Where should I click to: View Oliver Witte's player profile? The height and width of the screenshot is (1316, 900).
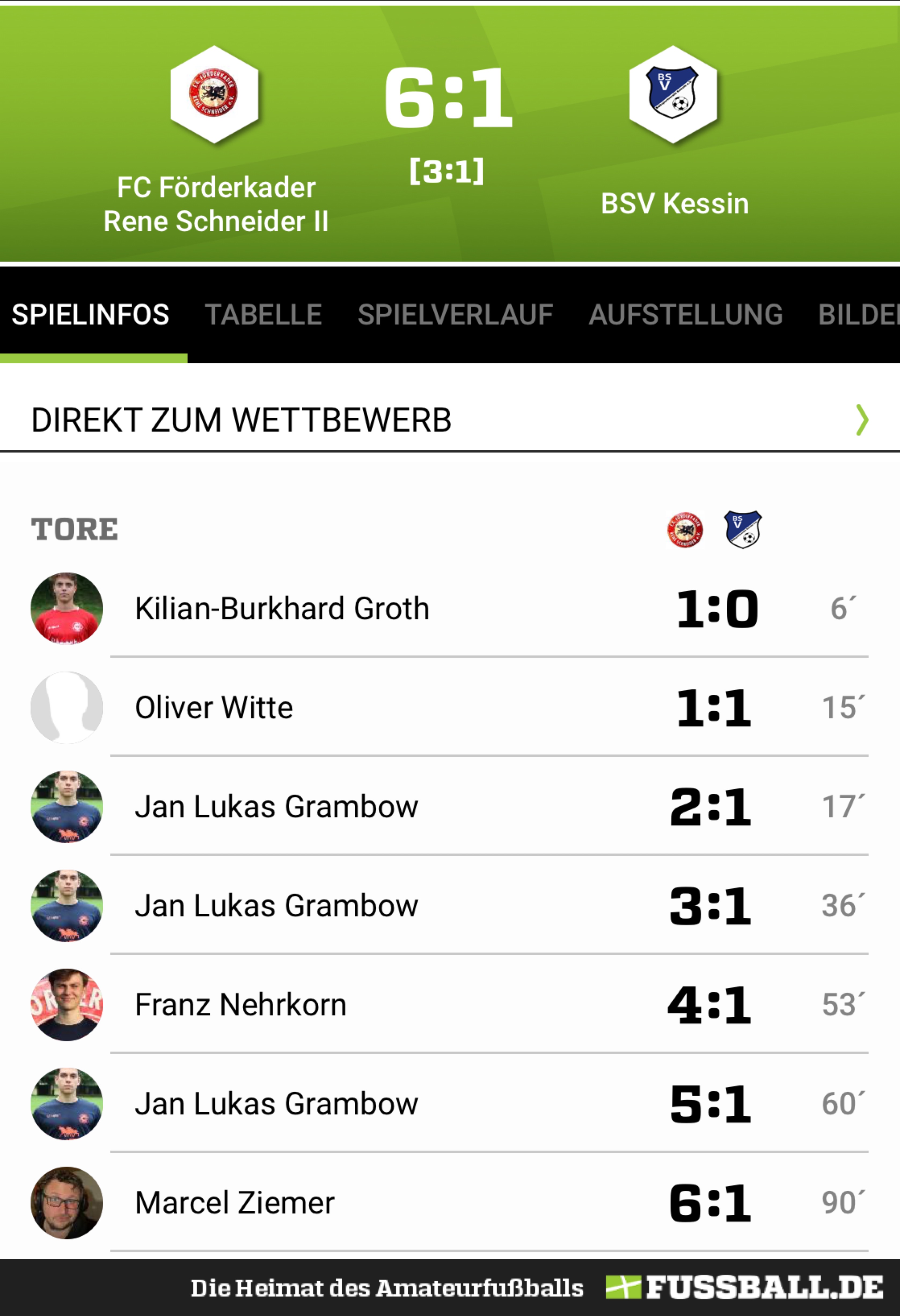[x=214, y=708]
